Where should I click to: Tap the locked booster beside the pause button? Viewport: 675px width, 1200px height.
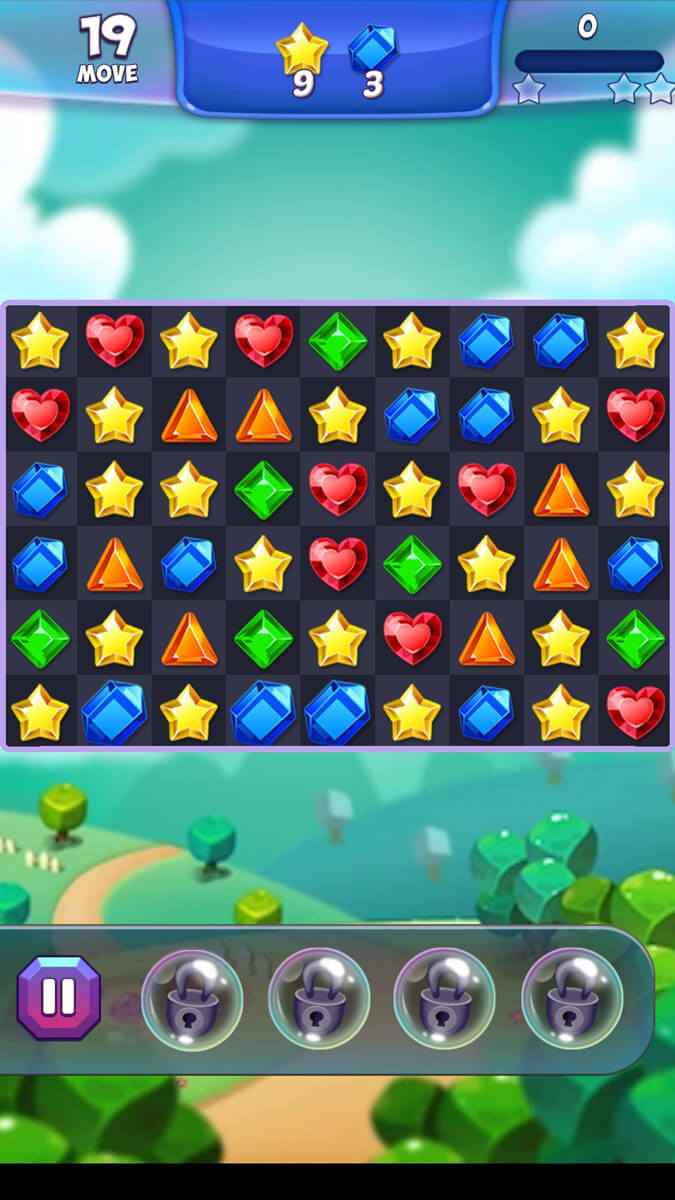point(192,998)
